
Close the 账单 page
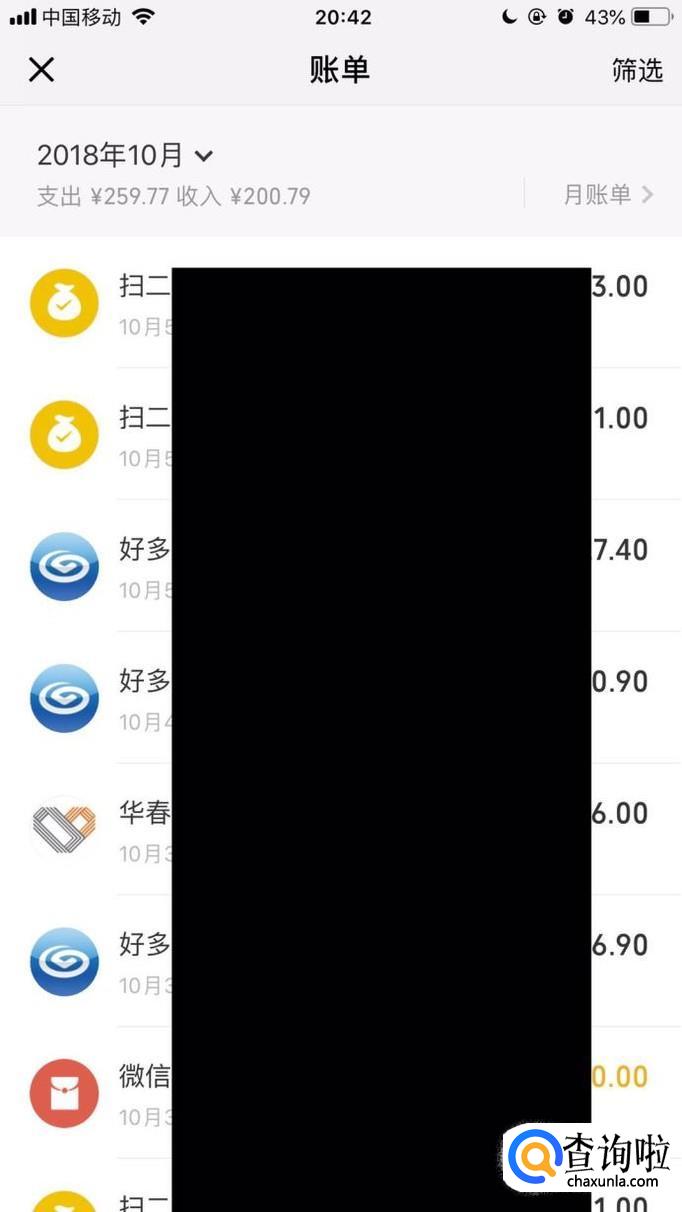41,69
